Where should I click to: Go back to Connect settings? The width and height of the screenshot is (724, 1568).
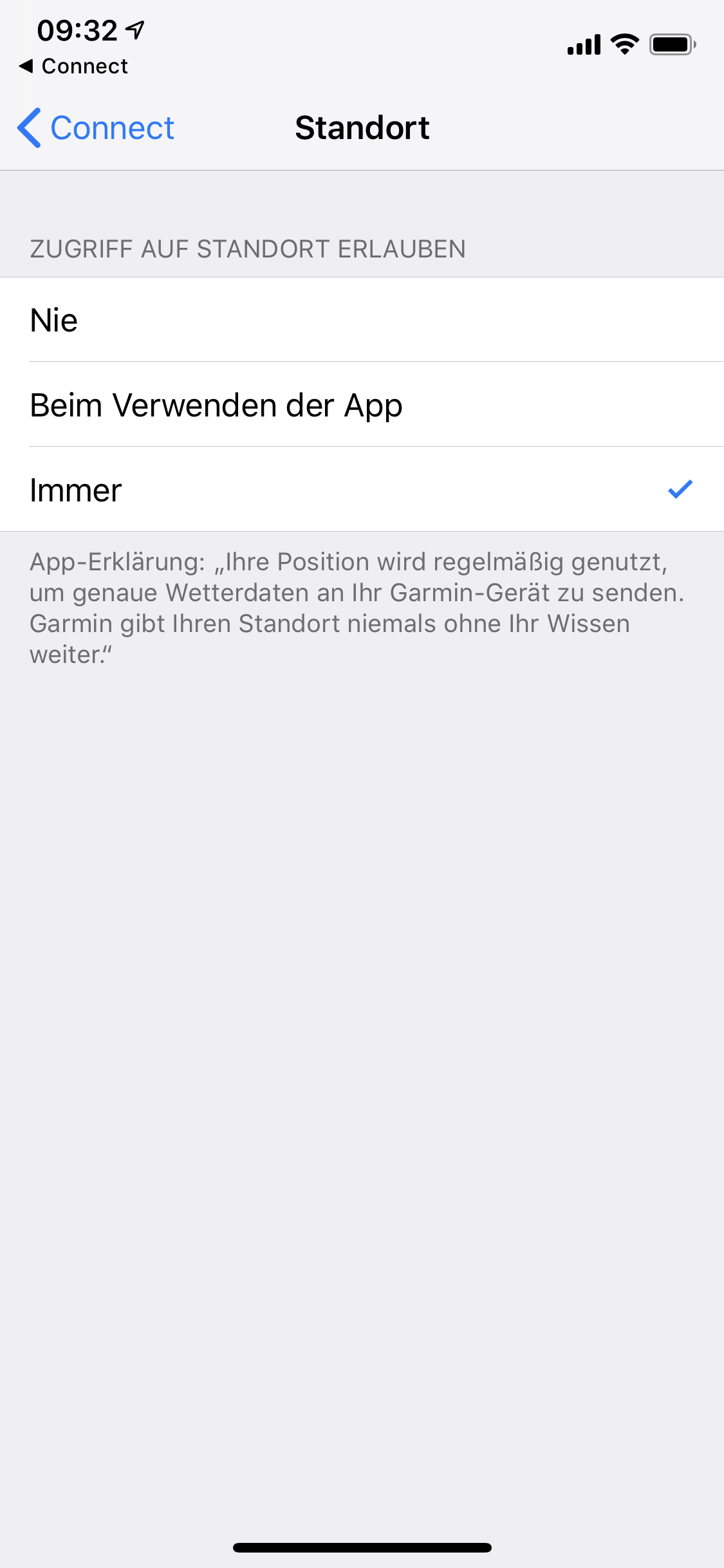click(x=96, y=127)
